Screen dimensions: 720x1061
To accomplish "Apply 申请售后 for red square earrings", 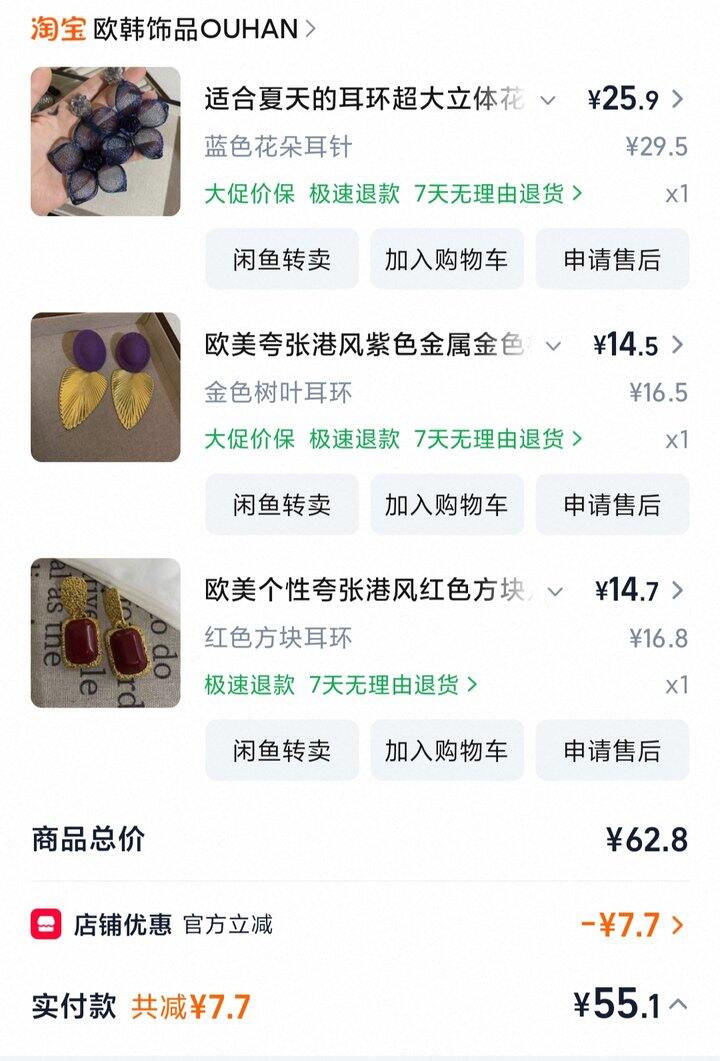I will 612,751.
